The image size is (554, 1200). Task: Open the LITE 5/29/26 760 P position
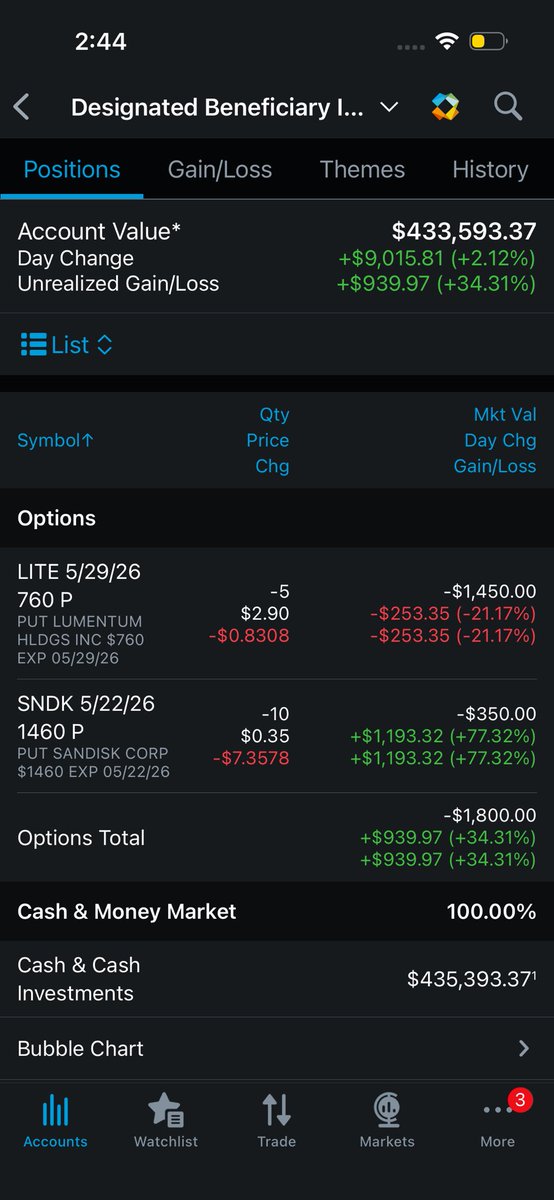pyautogui.click(x=277, y=613)
